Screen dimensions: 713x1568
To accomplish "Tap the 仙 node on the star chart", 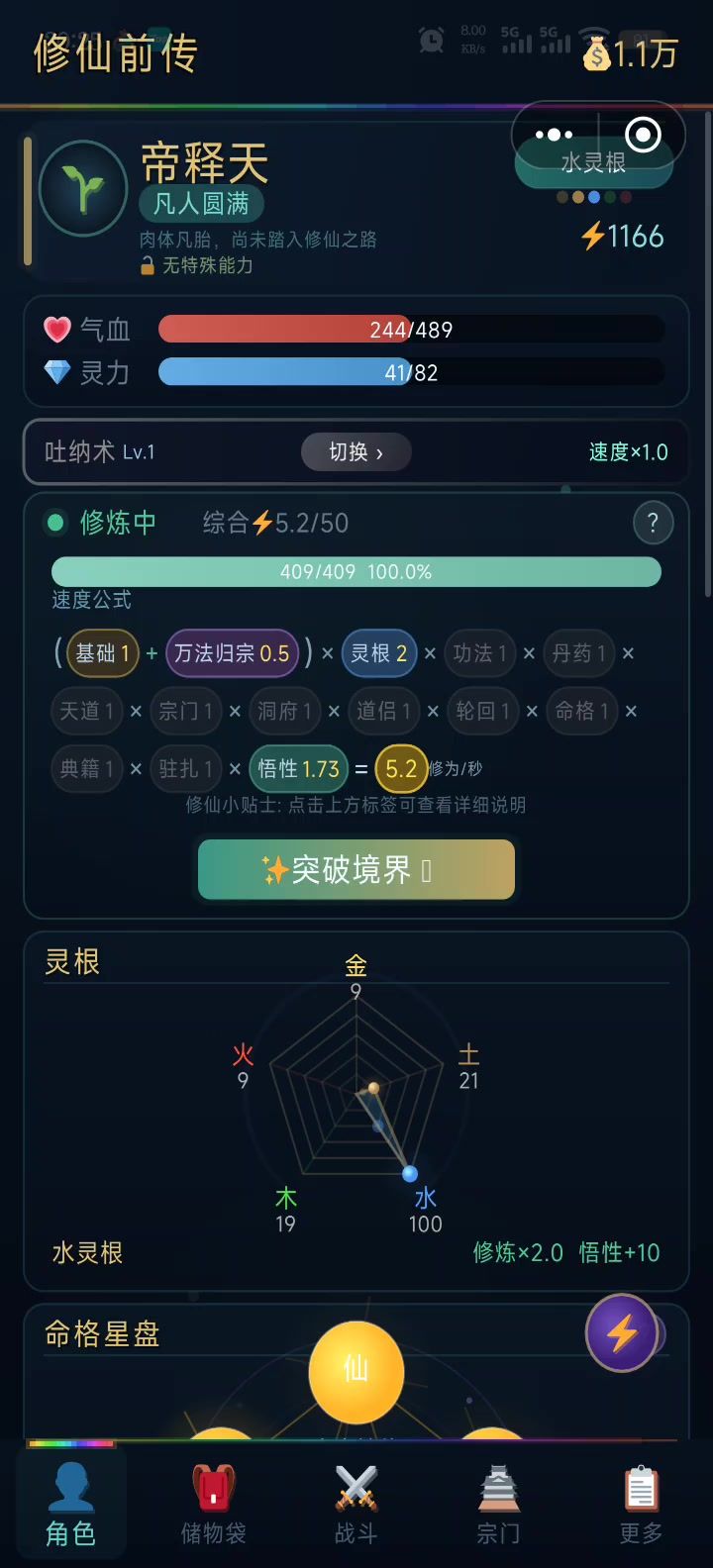I will pyautogui.click(x=356, y=1372).
